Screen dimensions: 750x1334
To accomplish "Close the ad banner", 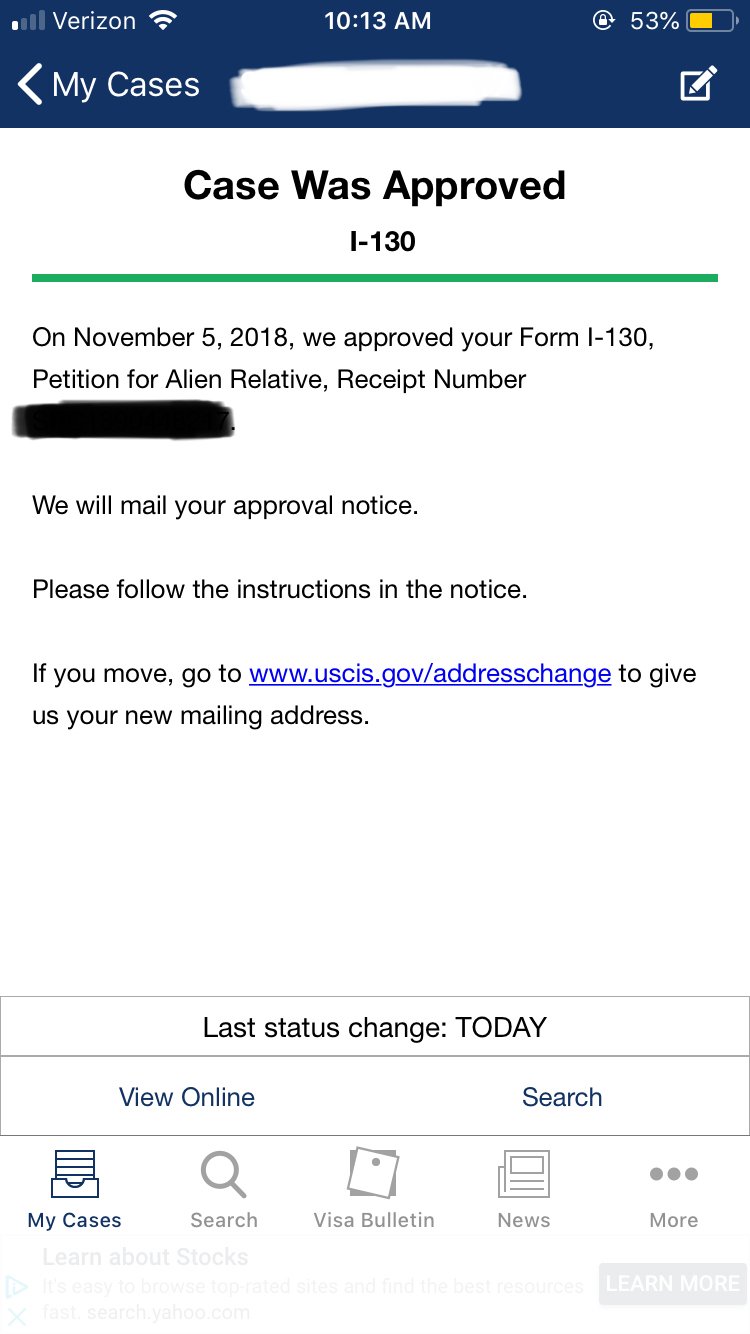I will (17, 1316).
